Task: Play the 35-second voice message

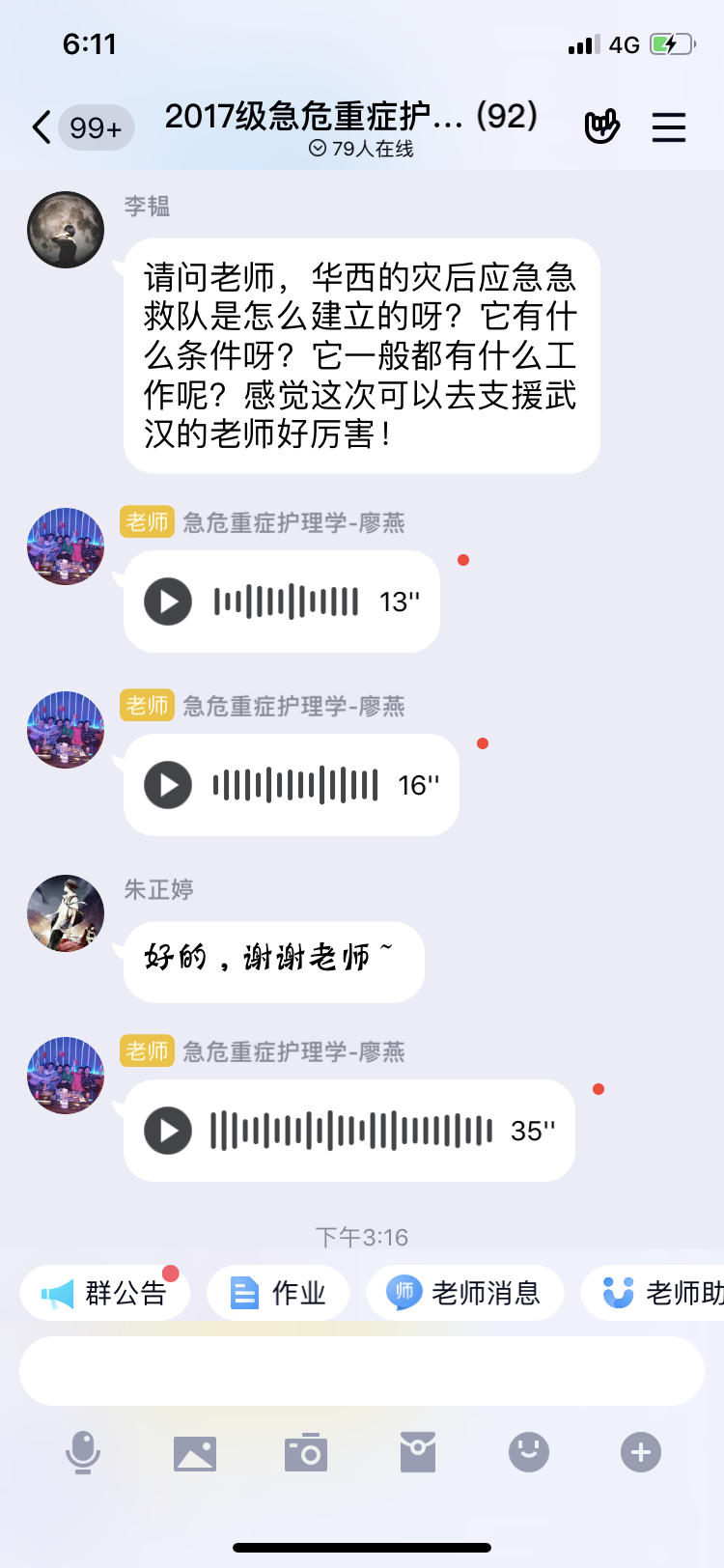Action: coord(168,1131)
